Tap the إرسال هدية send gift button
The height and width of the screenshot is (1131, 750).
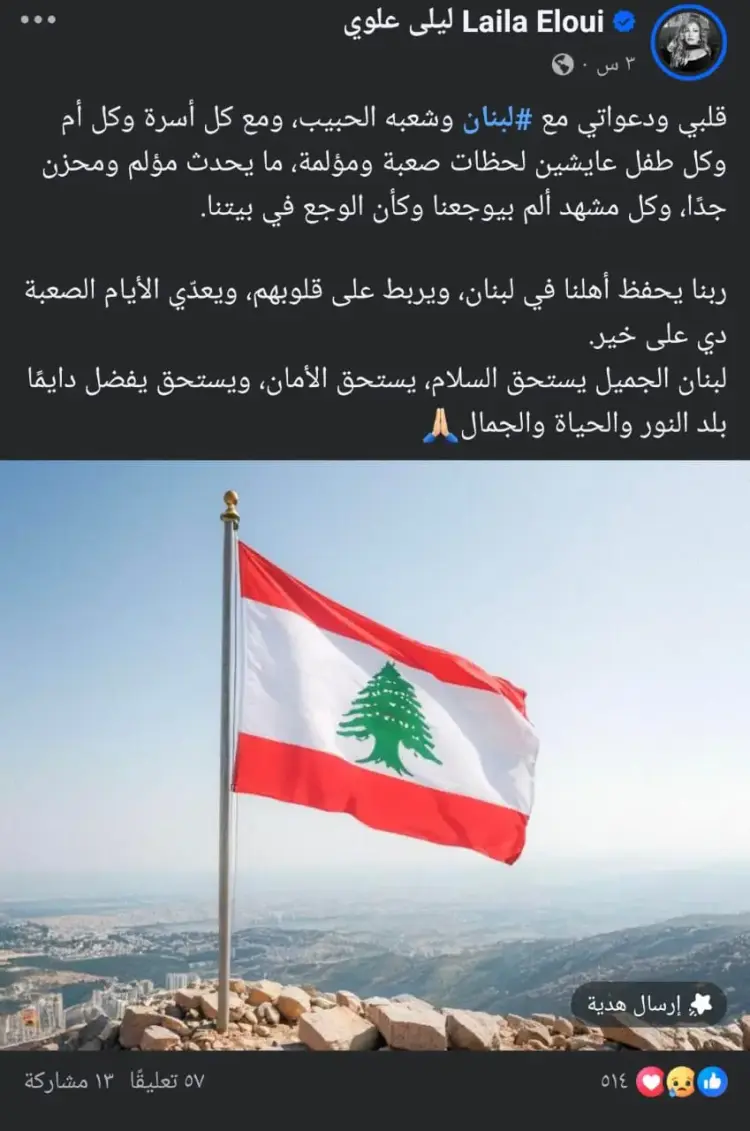(656, 1008)
